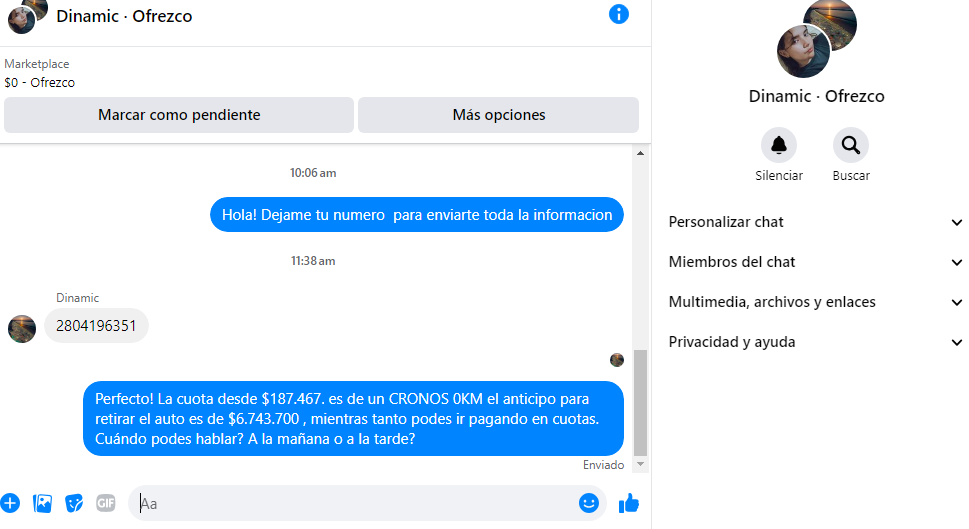Choose a sticker icon
Image resolution: width=969 pixels, height=529 pixels.
pyautogui.click(x=74, y=503)
